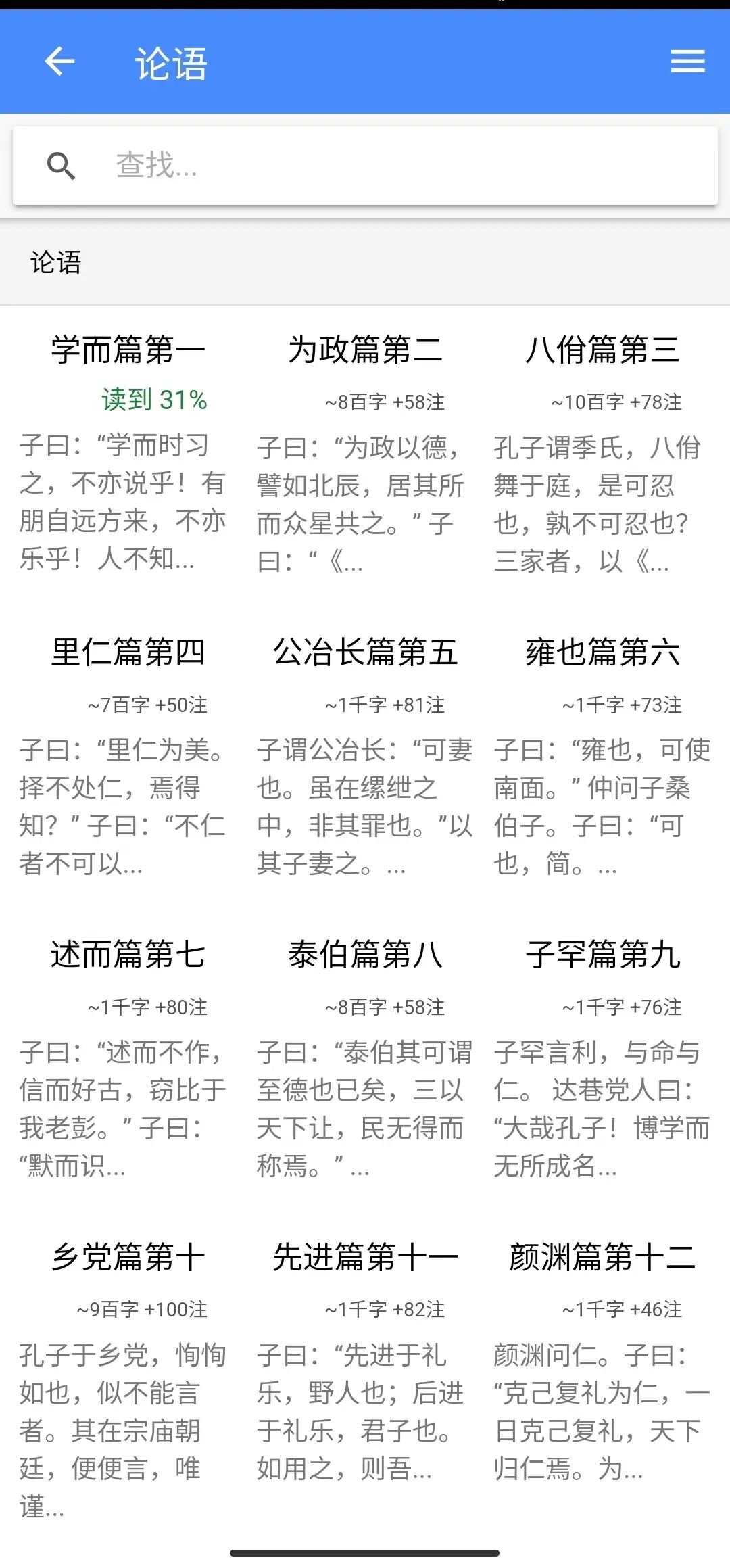Open chapter 公冶长篇第五
The image size is (730, 1568).
point(365,652)
